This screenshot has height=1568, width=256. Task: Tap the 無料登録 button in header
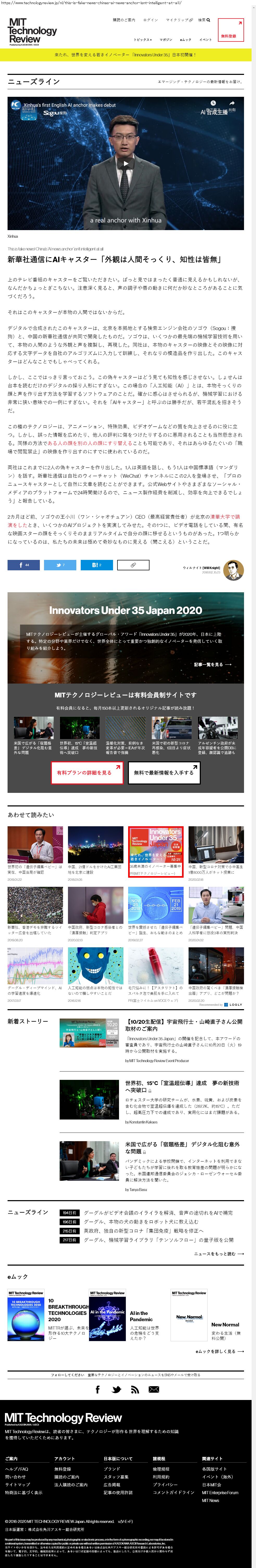[x=230, y=31]
